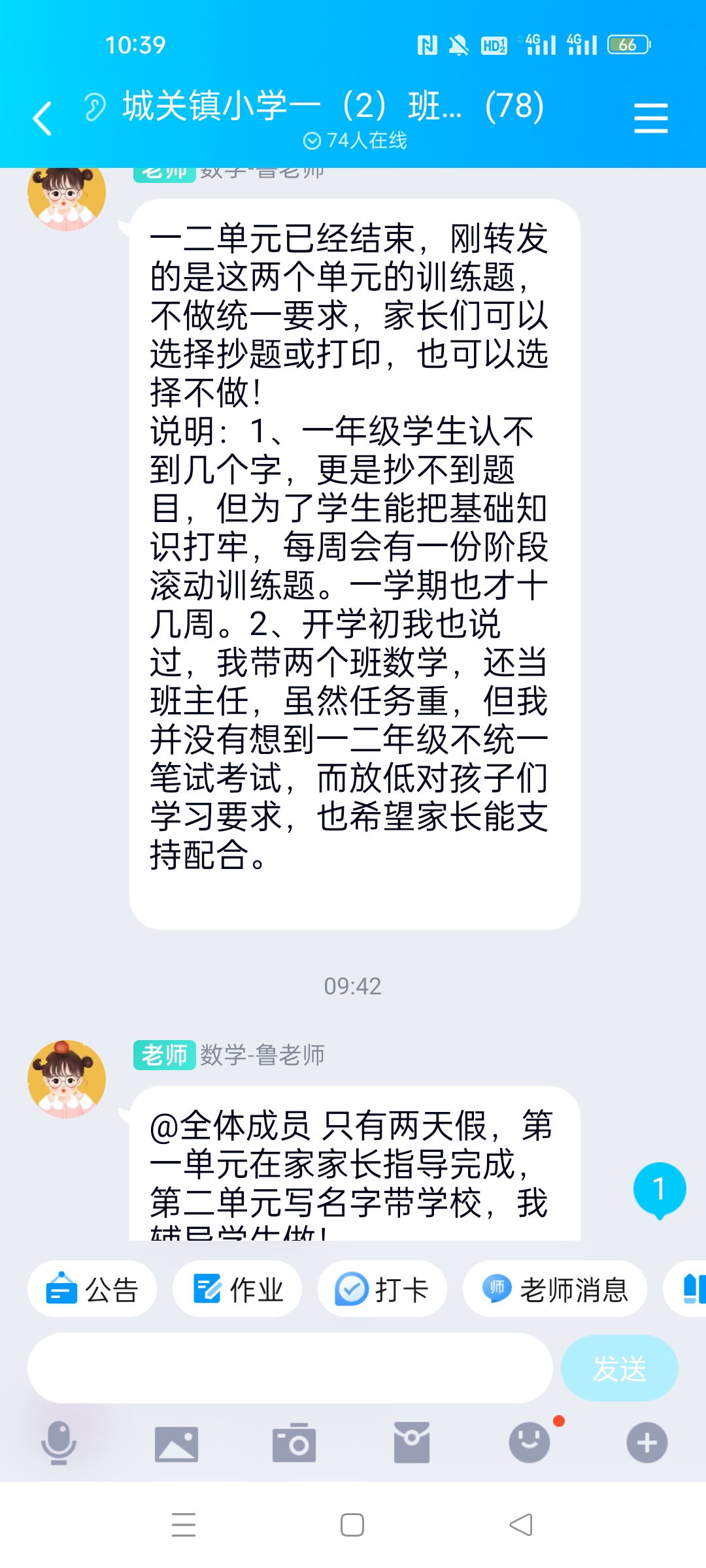Tap the system back triangle button
The image size is (706, 1568).
click(x=521, y=1525)
